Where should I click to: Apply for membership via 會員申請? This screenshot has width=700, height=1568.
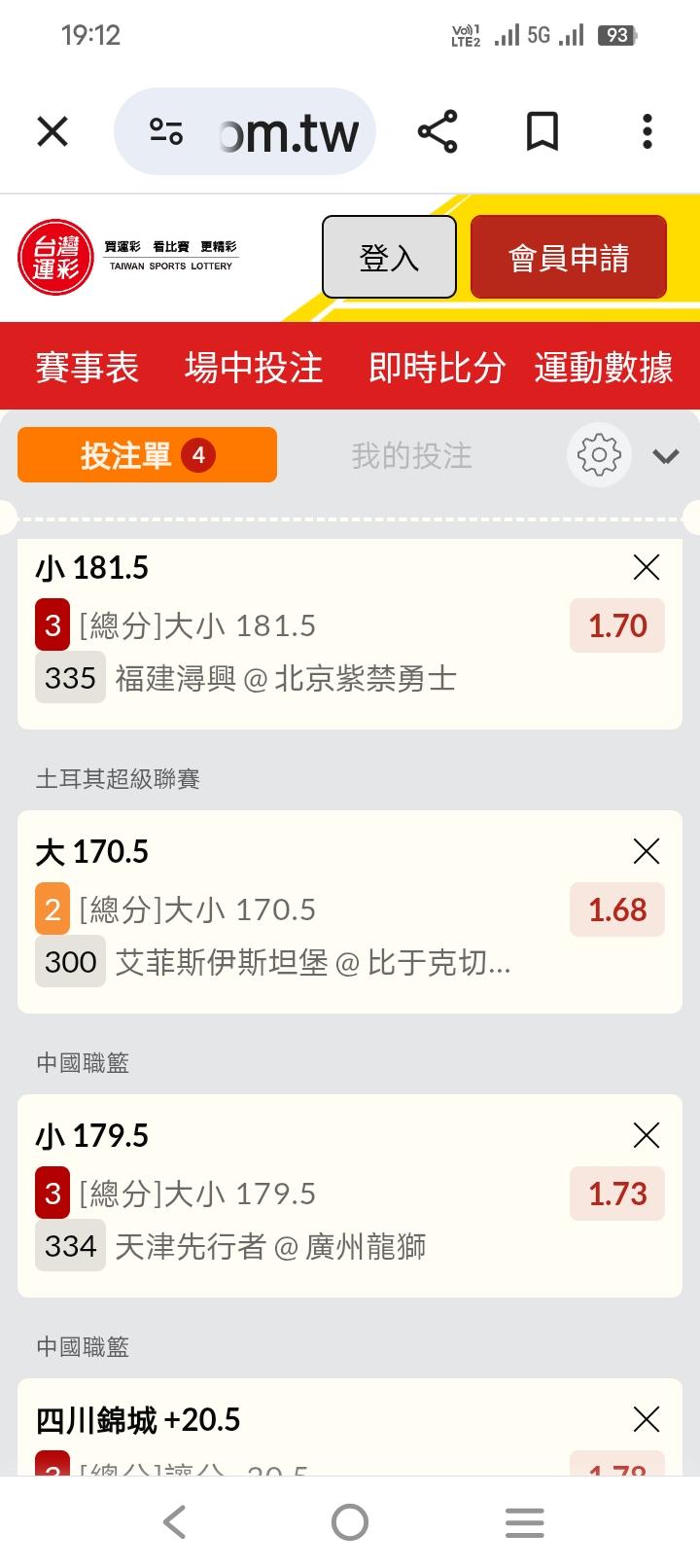(568, 257)
